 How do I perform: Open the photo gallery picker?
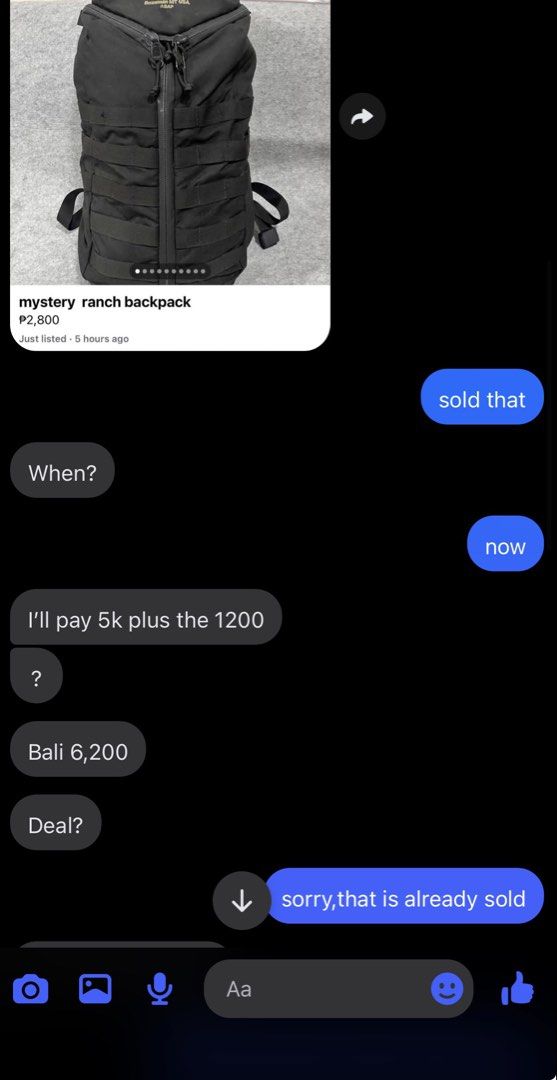pos(95,989)
